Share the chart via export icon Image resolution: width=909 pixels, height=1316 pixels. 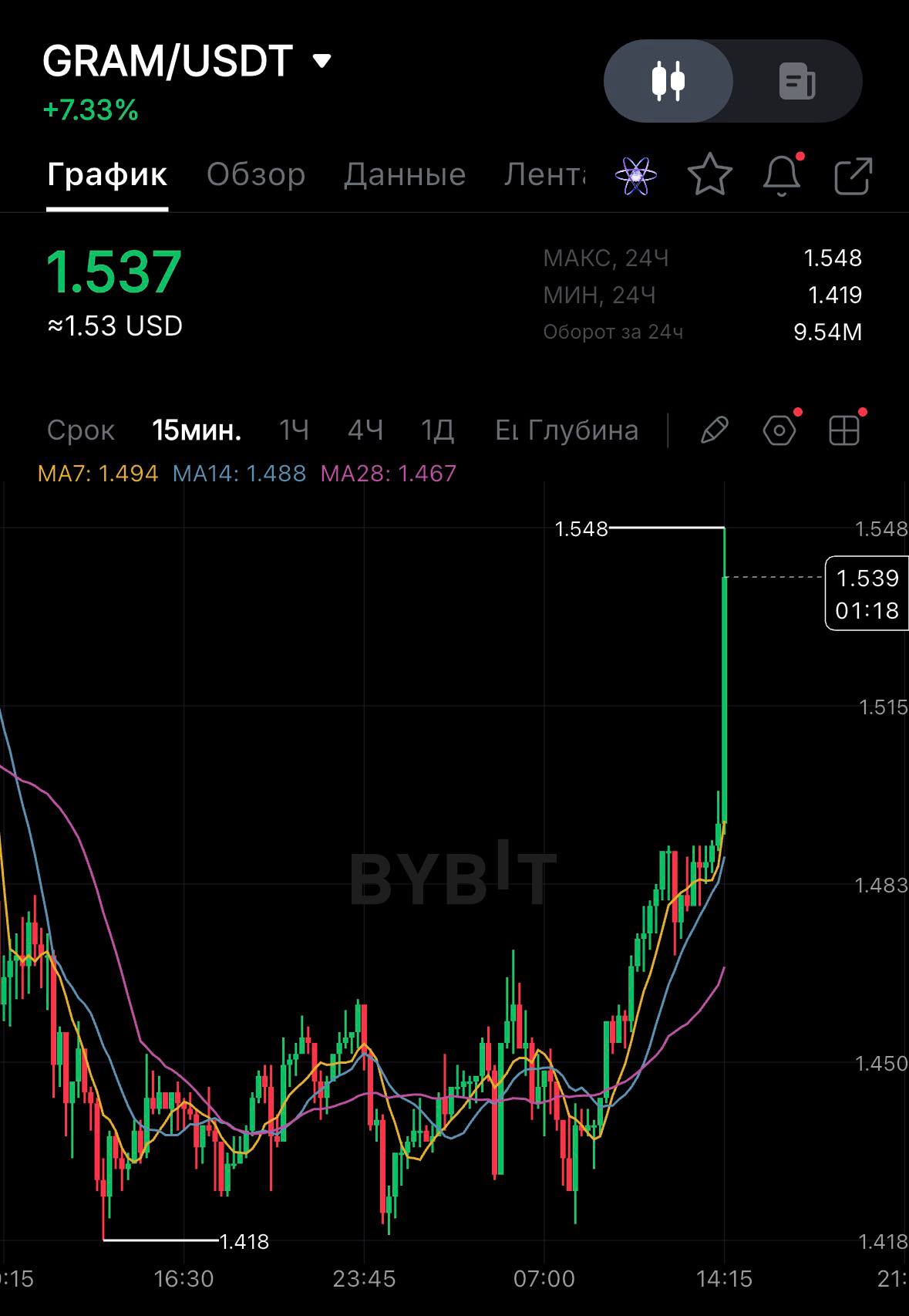tap(853, 176)
